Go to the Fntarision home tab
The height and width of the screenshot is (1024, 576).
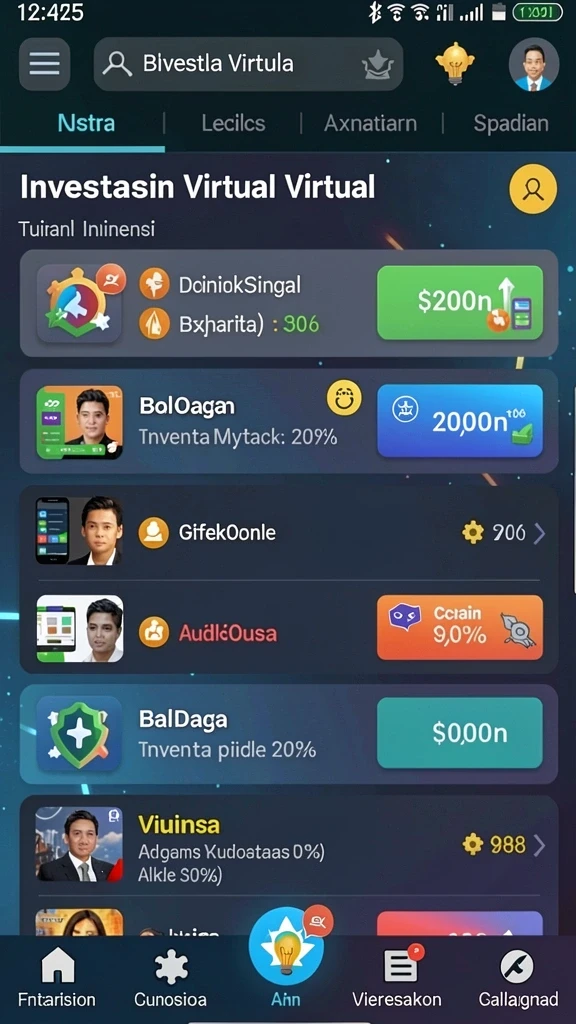tap(57, 978)
